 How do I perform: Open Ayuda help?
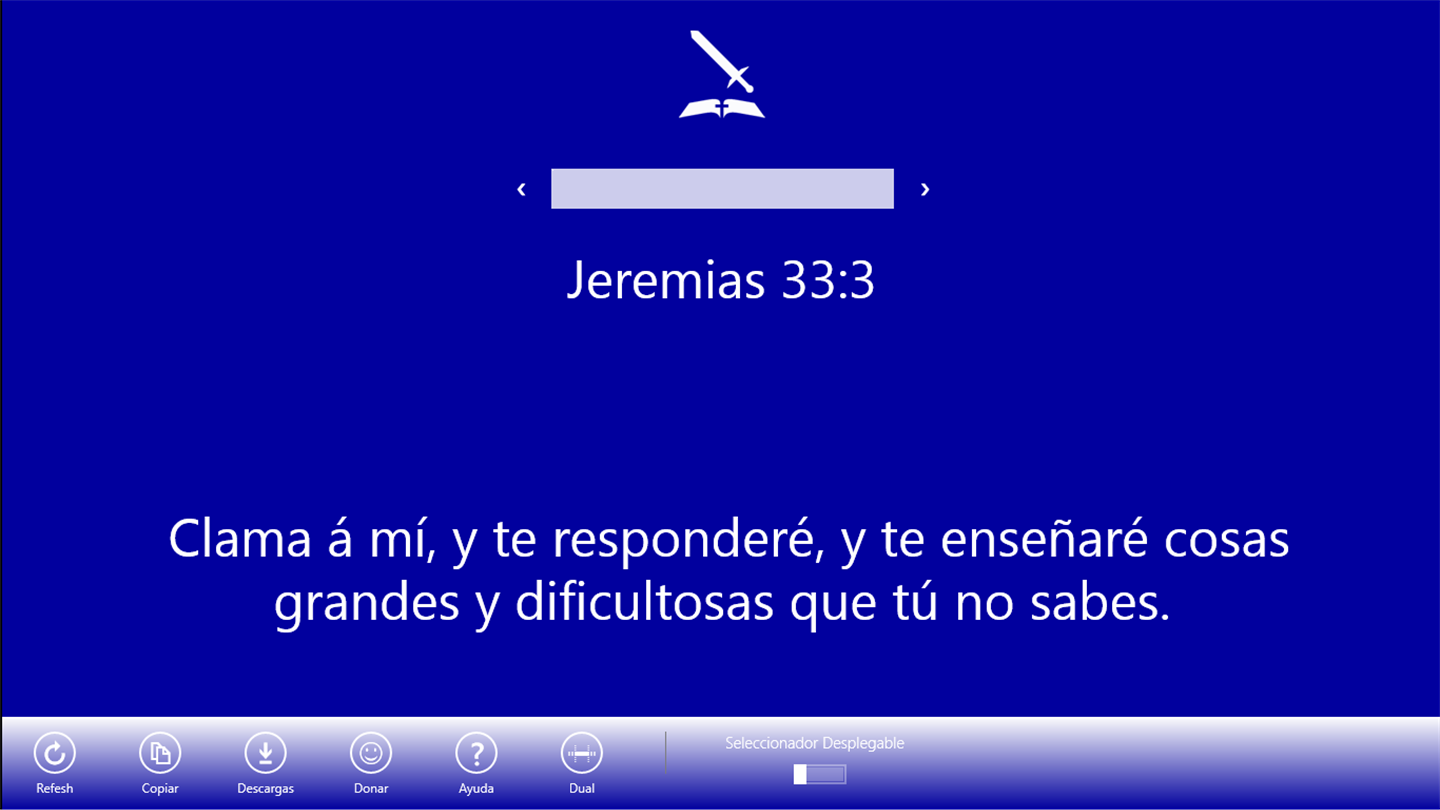[x=476, y=753]
